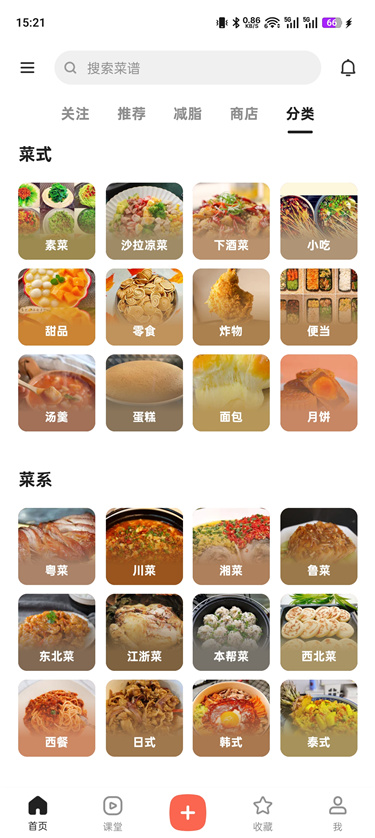The image size is (375, 838).
Task: Switch to the 减脂 tab
Action: [188, 113]
